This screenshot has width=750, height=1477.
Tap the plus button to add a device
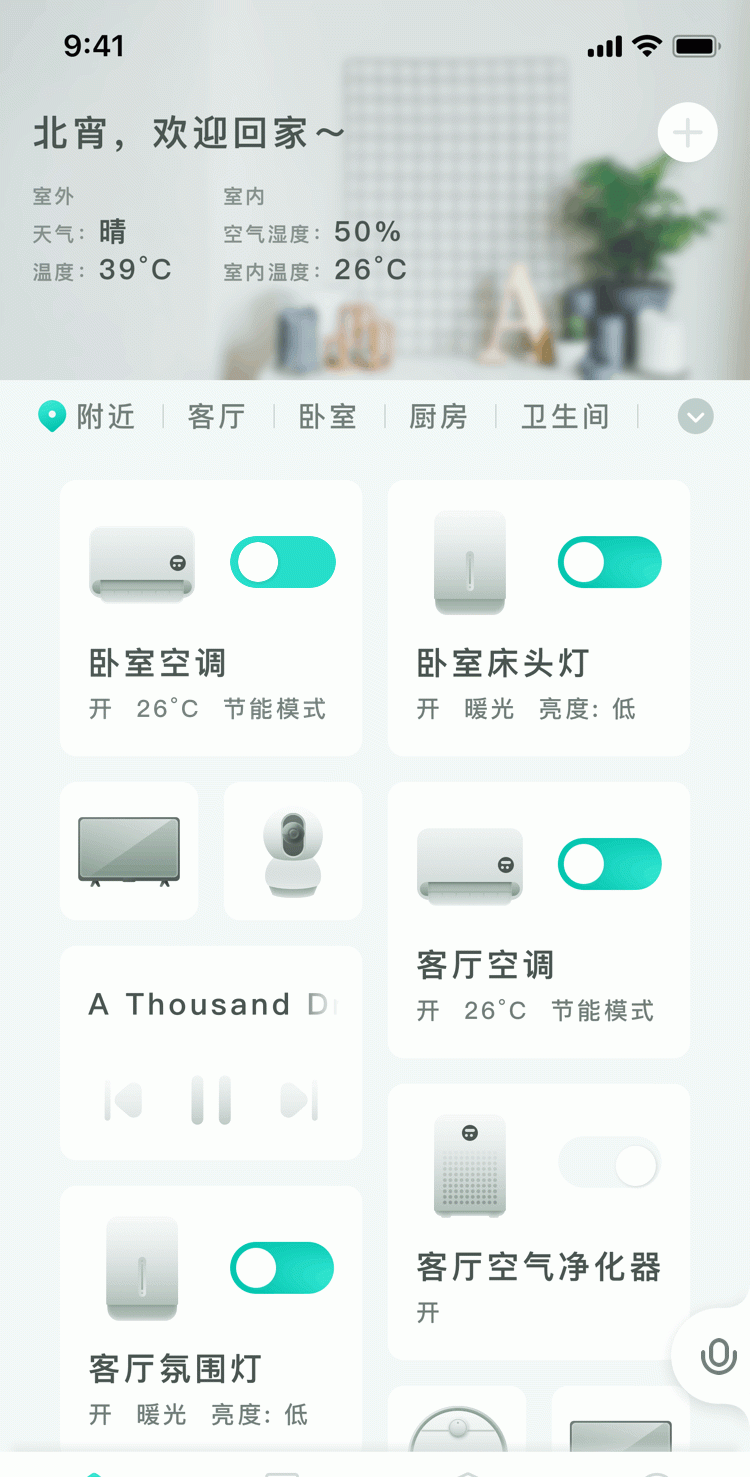(x=687, y=132)
